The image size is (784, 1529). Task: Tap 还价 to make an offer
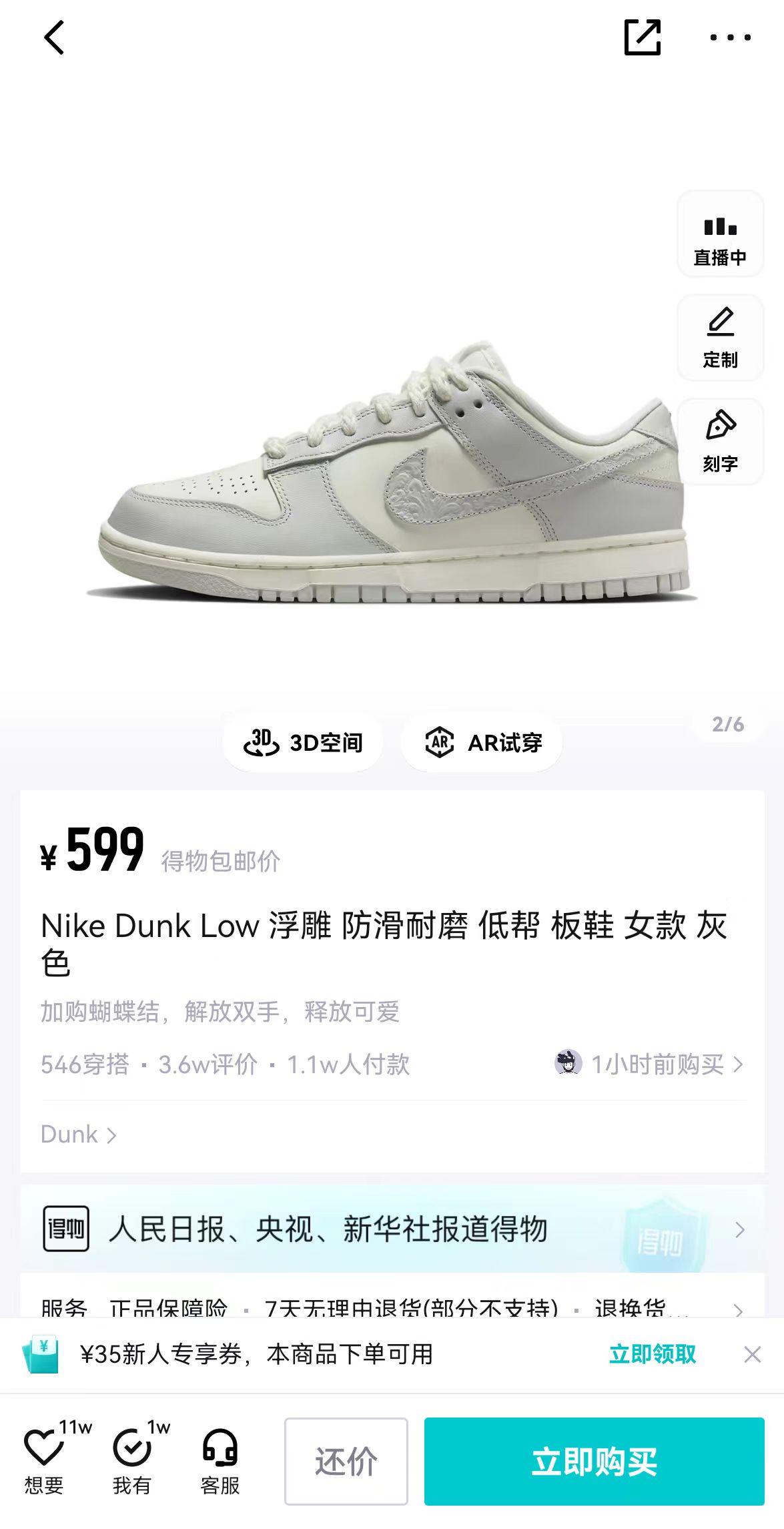coord(346,1462)
